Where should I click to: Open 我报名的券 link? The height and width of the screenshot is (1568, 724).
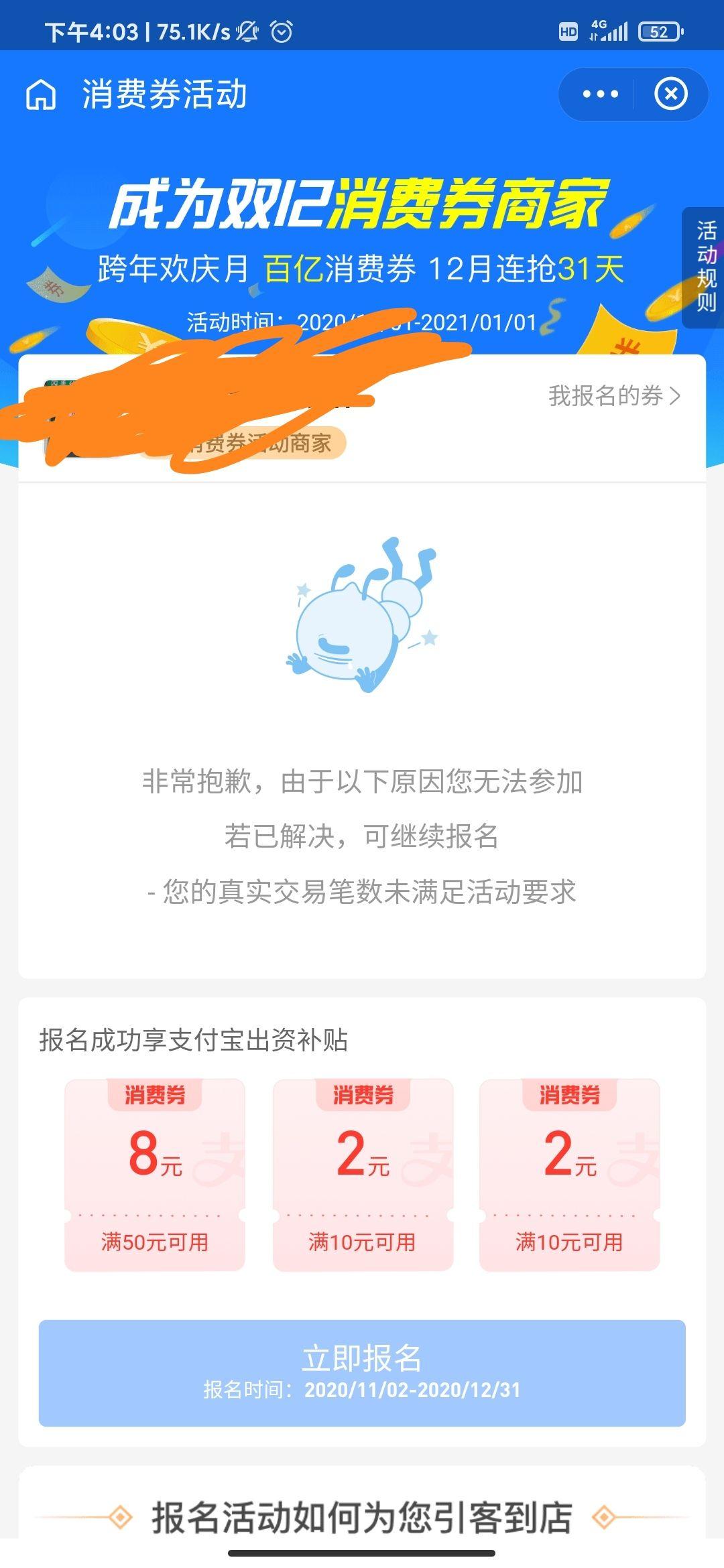[x=614, y=396]
